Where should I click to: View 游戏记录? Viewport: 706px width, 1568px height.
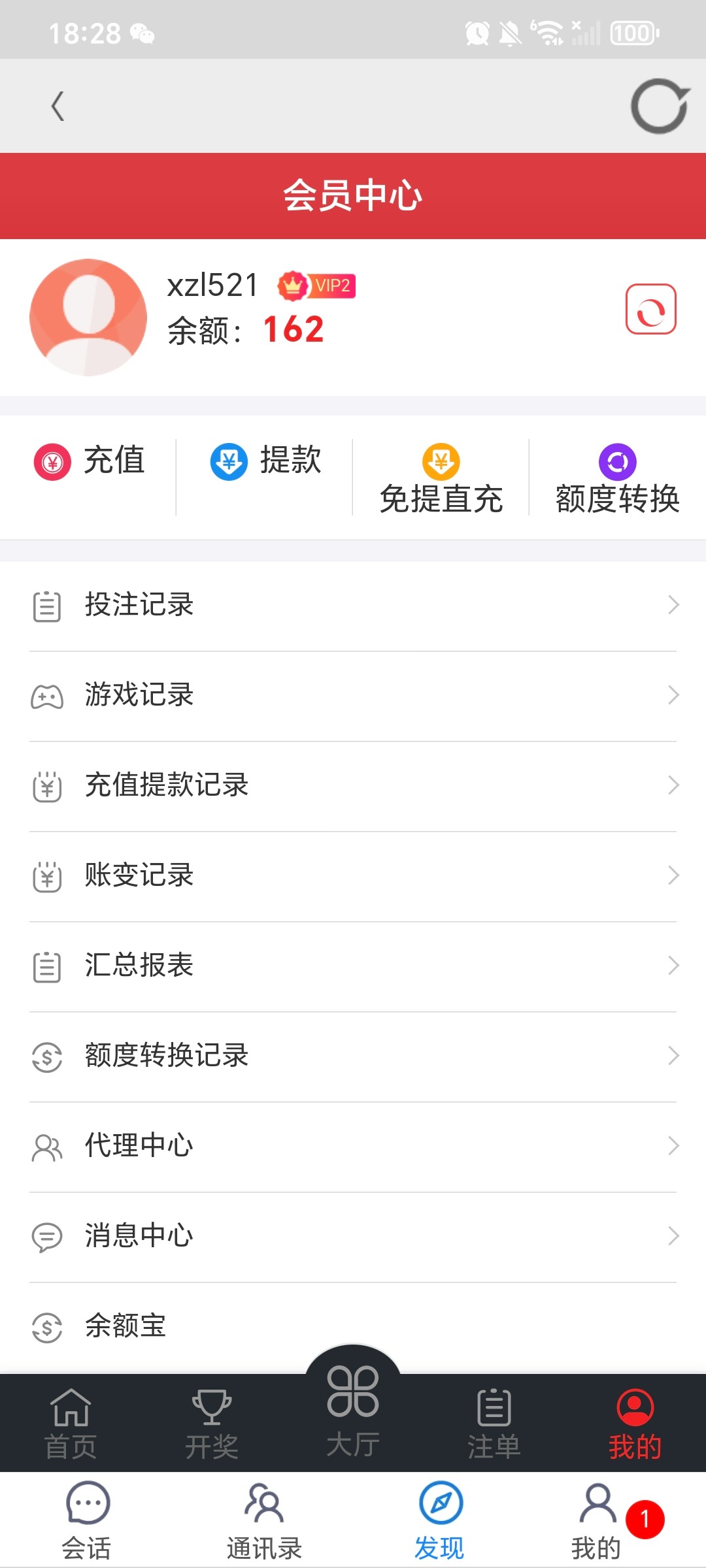click(353, 696)
